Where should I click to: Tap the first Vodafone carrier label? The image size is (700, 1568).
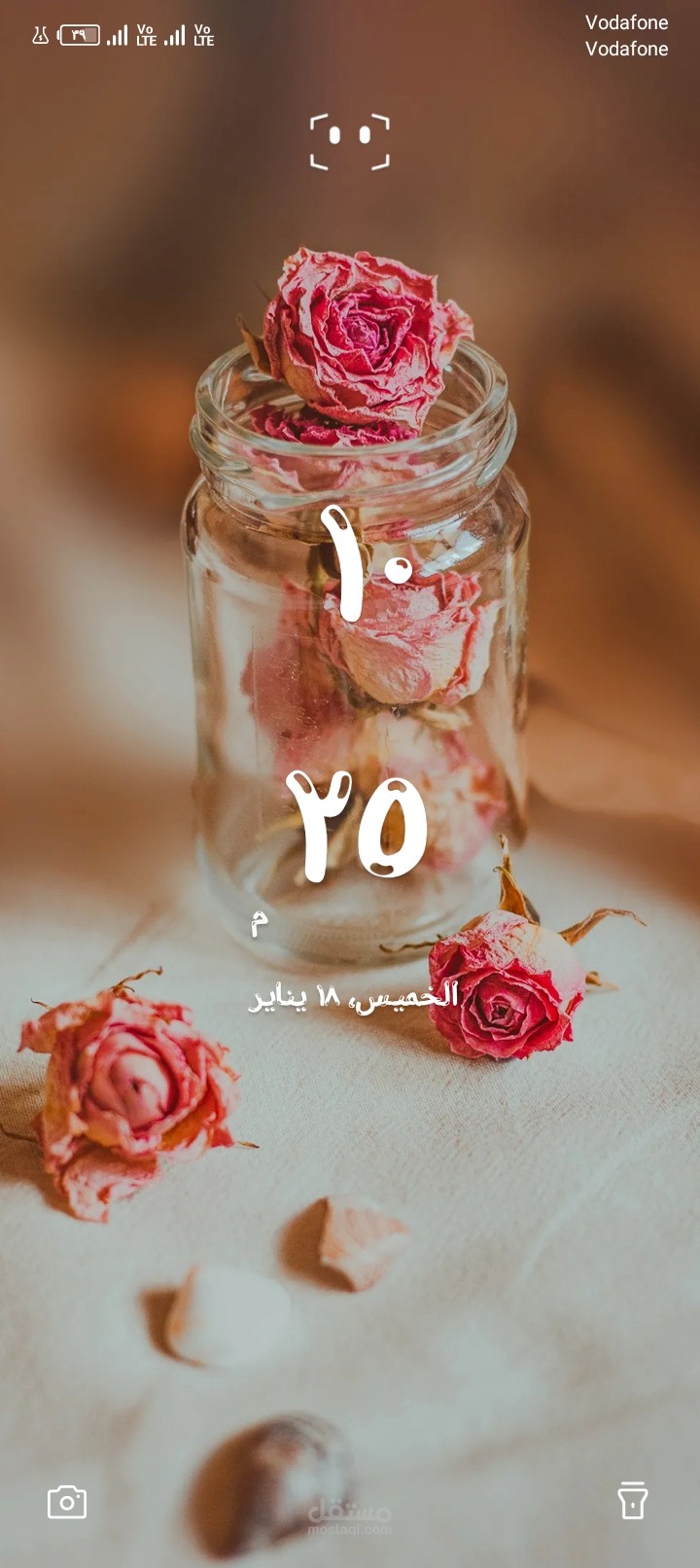point(625,21)
